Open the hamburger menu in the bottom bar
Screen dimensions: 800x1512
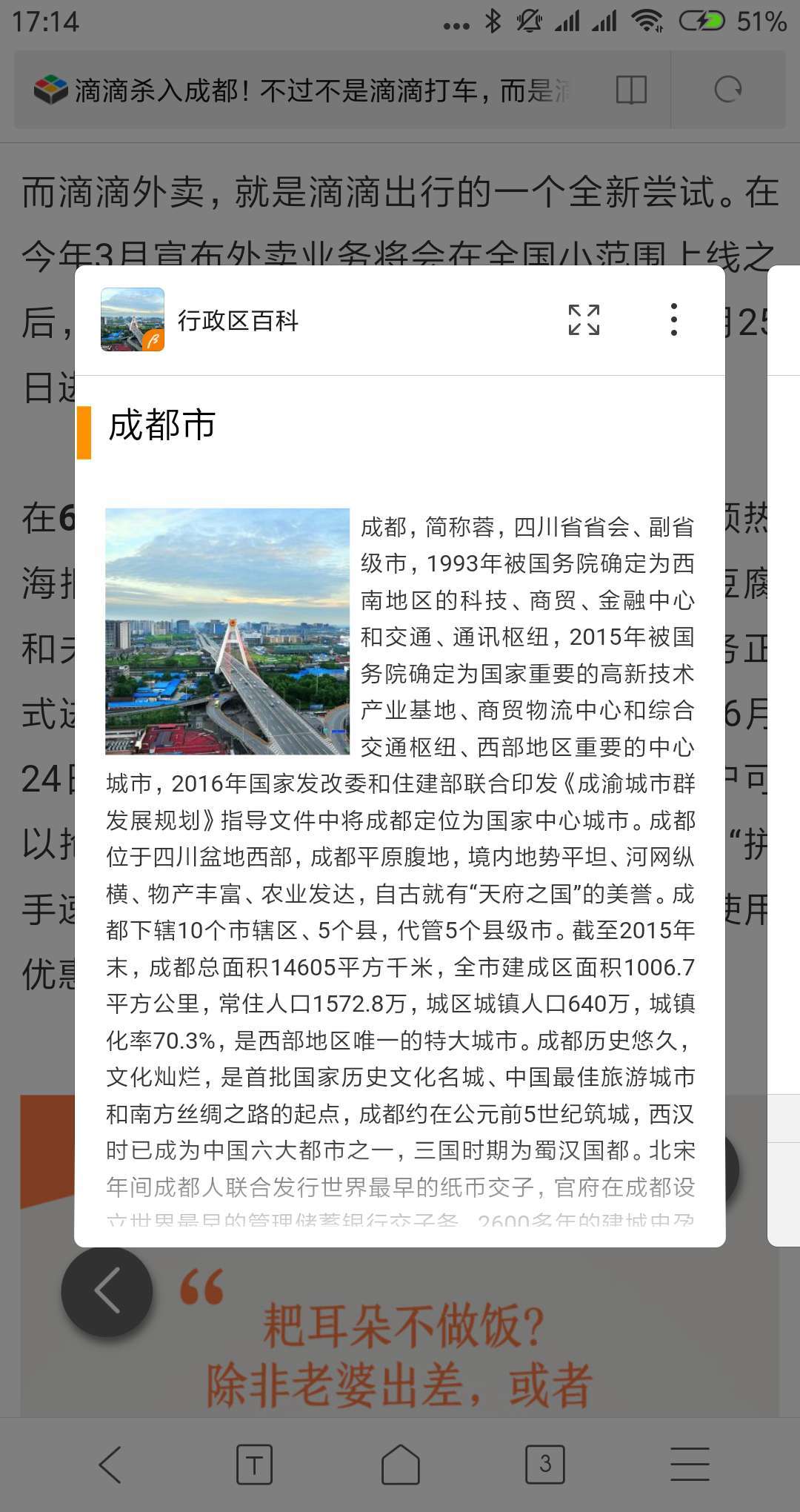point(690,1464)
